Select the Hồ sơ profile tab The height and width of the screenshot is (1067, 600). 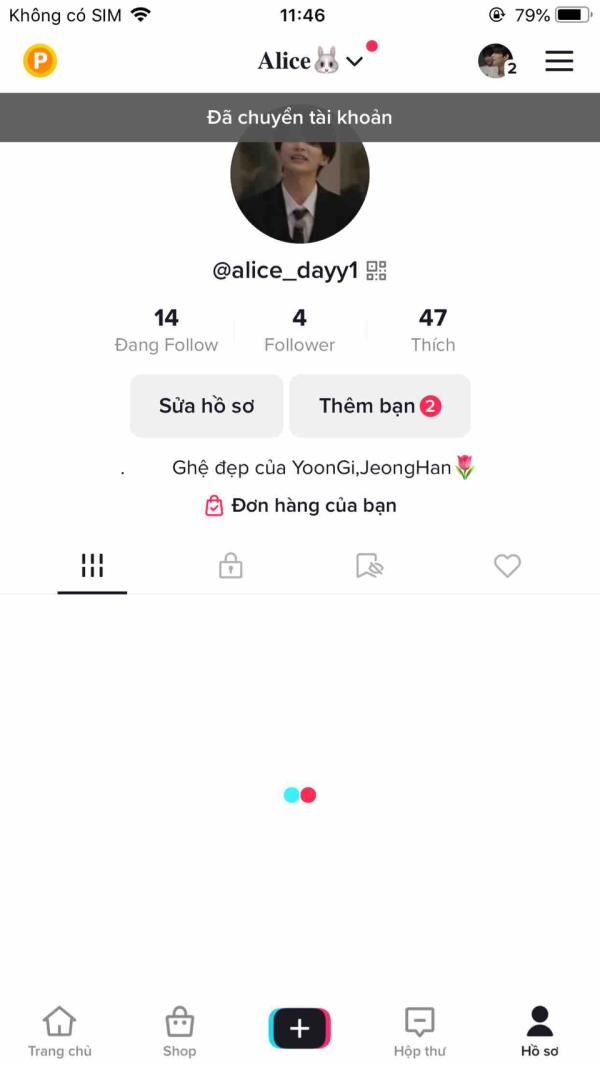click(540, 1032)
